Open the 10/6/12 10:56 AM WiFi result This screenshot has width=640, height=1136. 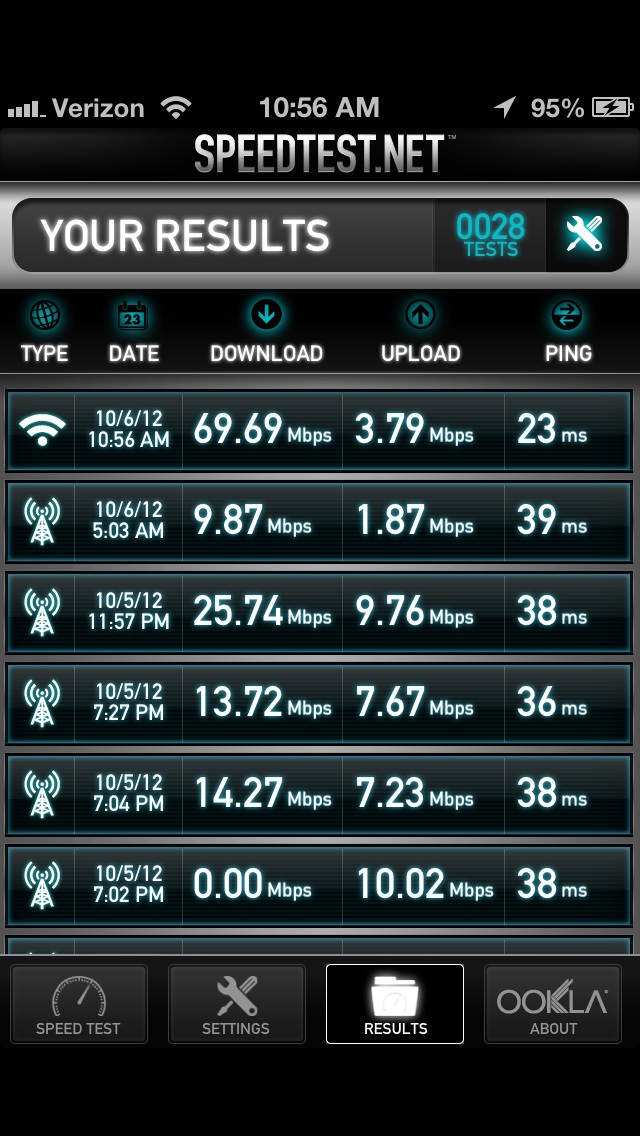319,430
